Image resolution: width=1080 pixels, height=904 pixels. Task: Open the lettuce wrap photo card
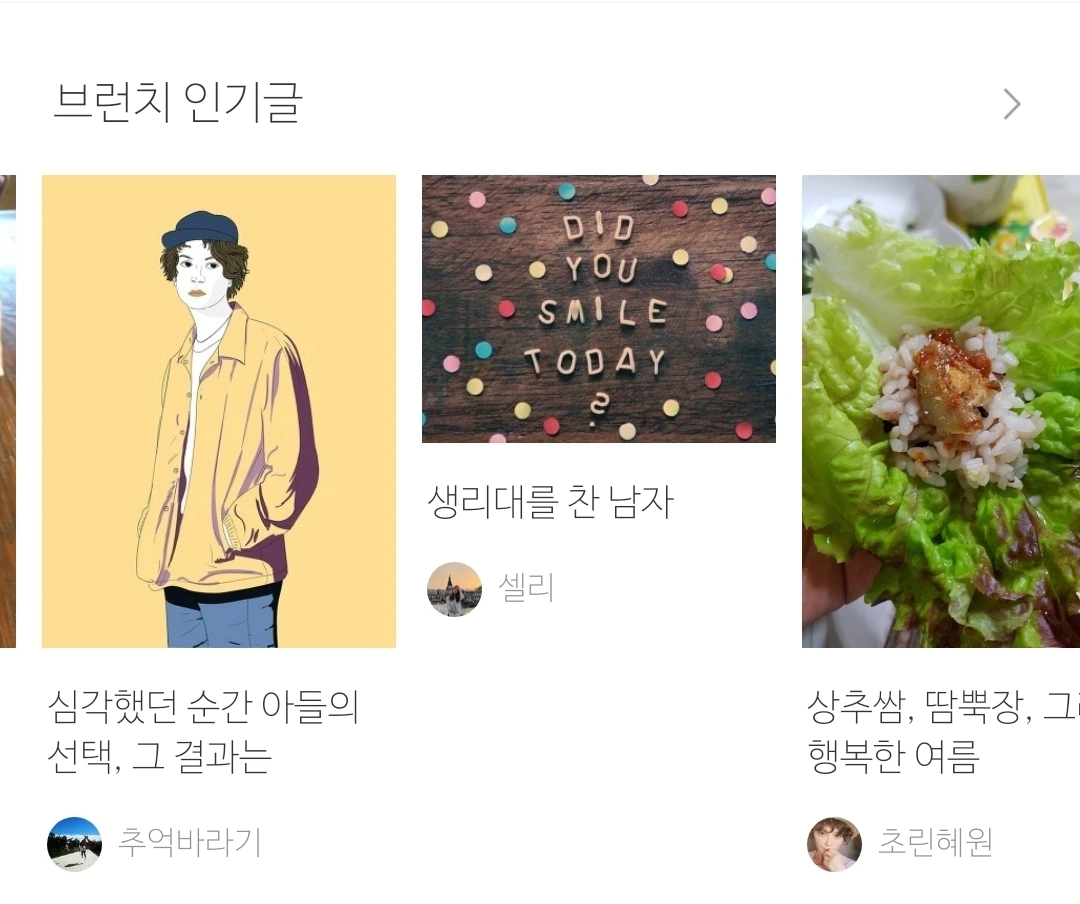[941, 411]
